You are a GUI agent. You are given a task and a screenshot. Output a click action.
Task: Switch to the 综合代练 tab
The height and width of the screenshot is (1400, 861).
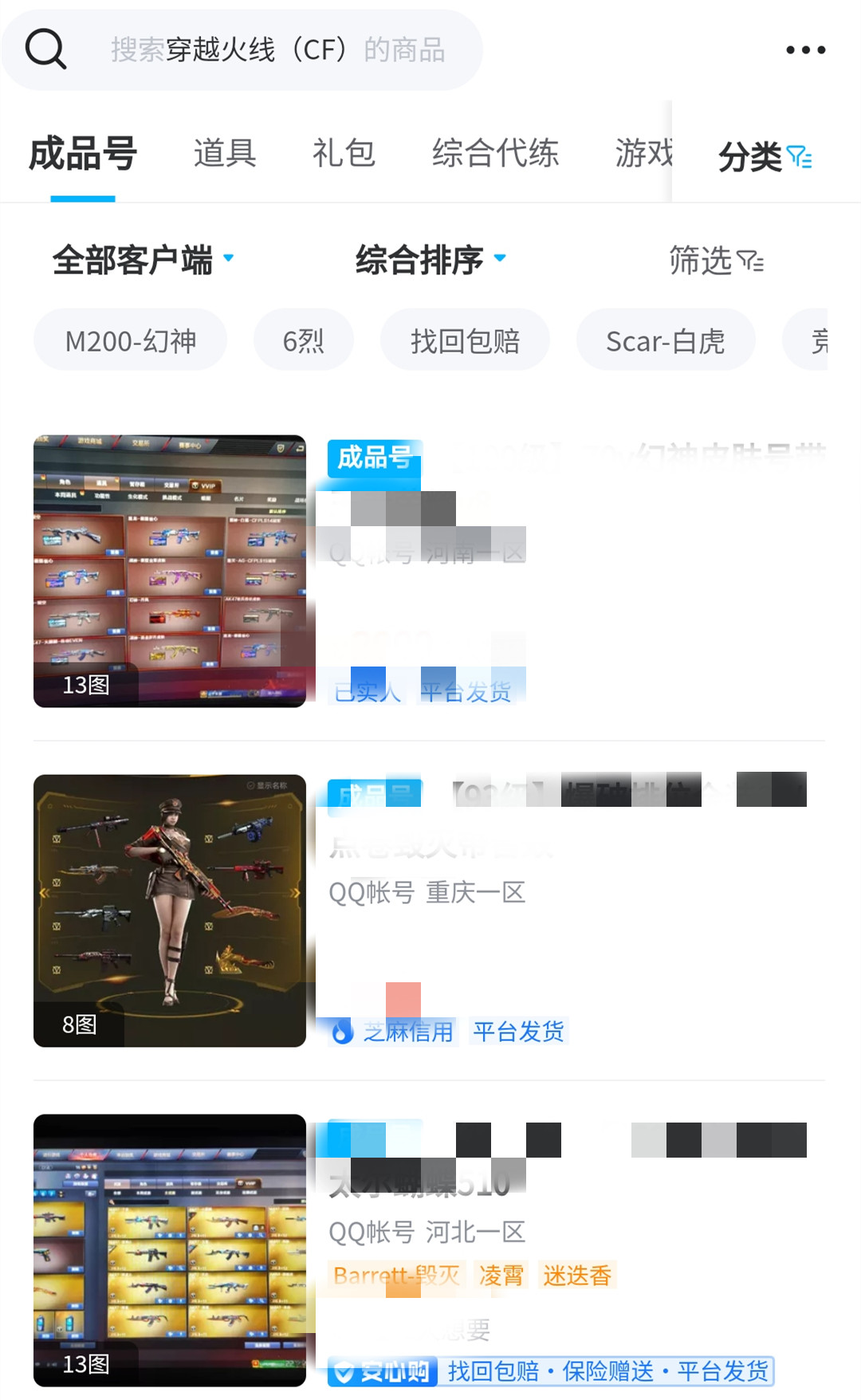495,153
